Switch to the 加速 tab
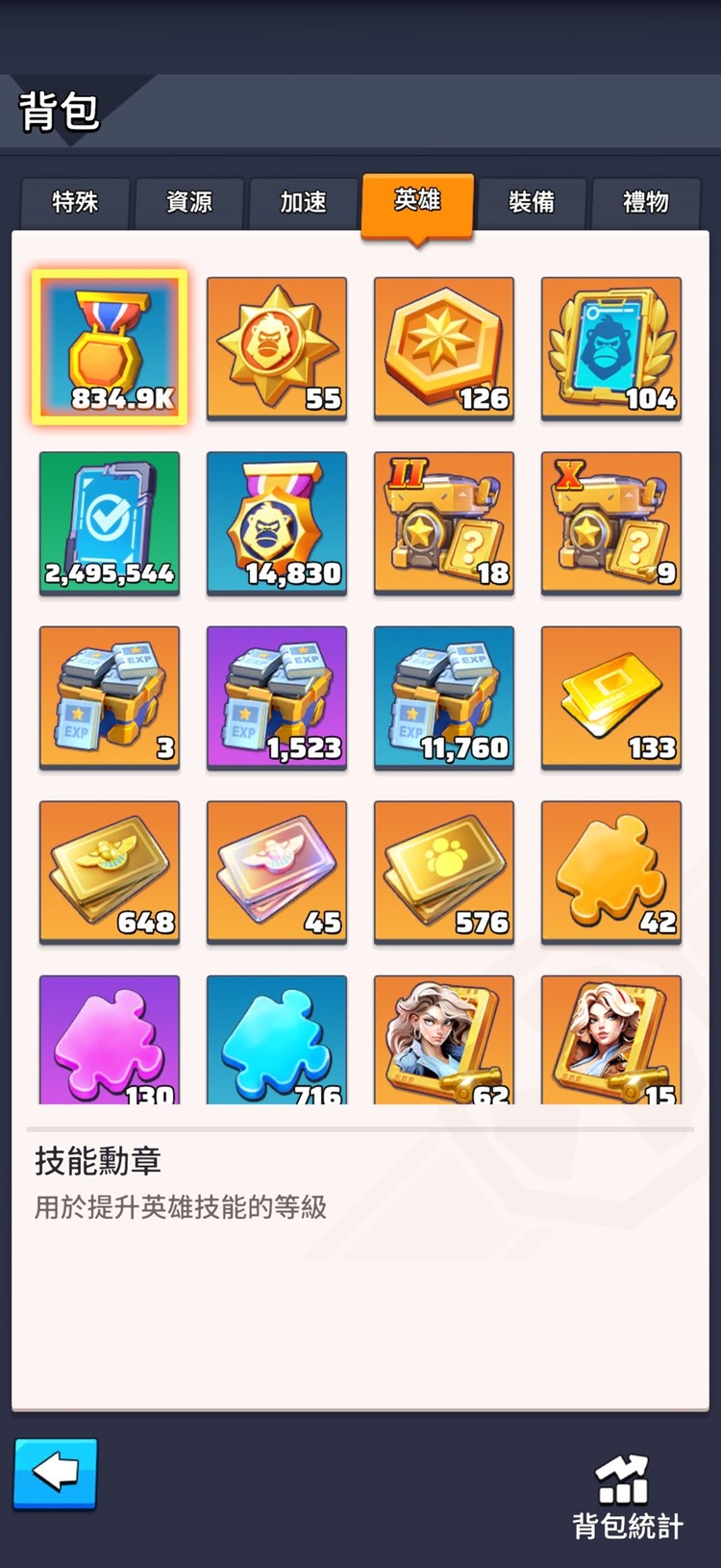The height and width of the screenshot is (1568, 721). [x=303, y=202]
